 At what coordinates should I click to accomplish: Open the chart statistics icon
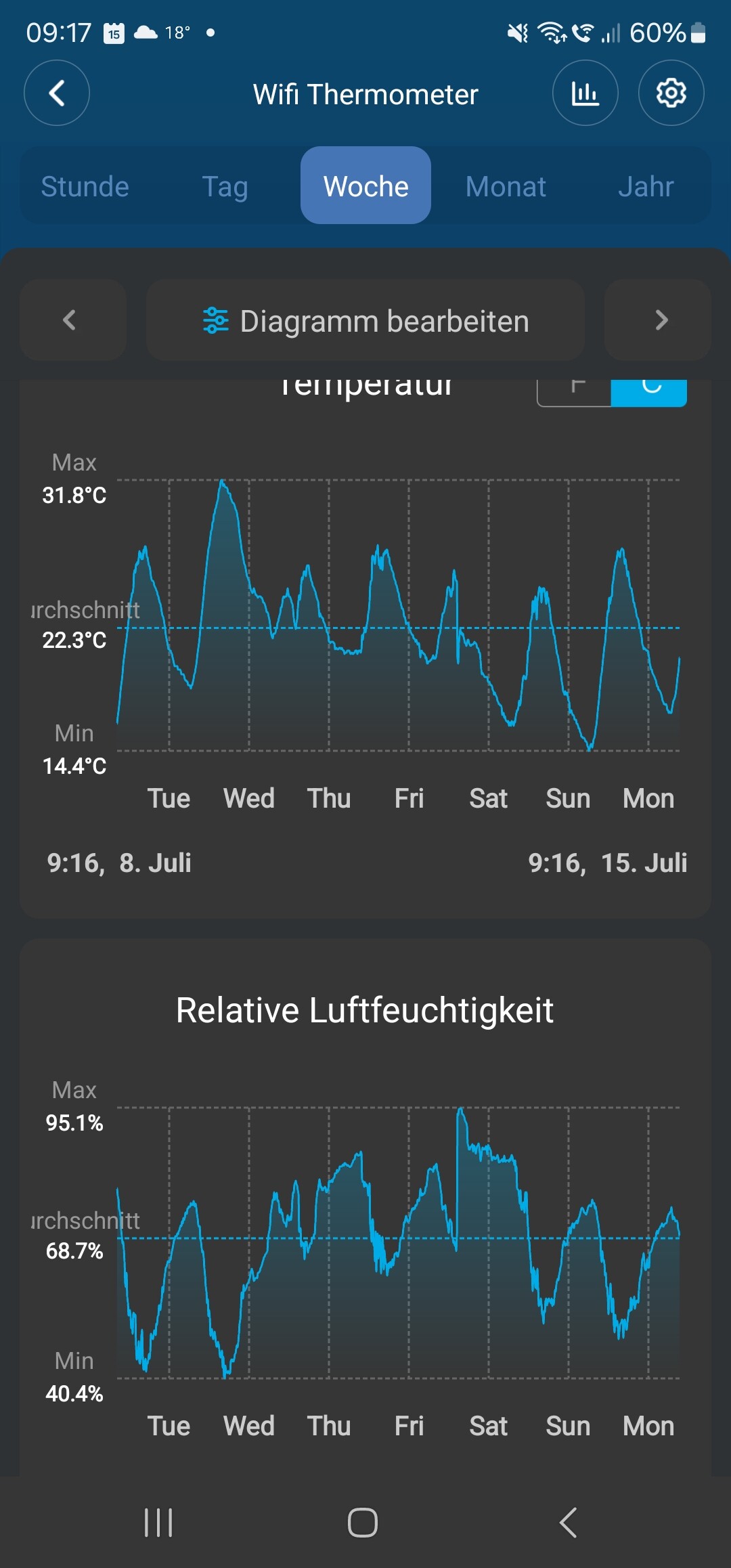(x=585, y=93)
